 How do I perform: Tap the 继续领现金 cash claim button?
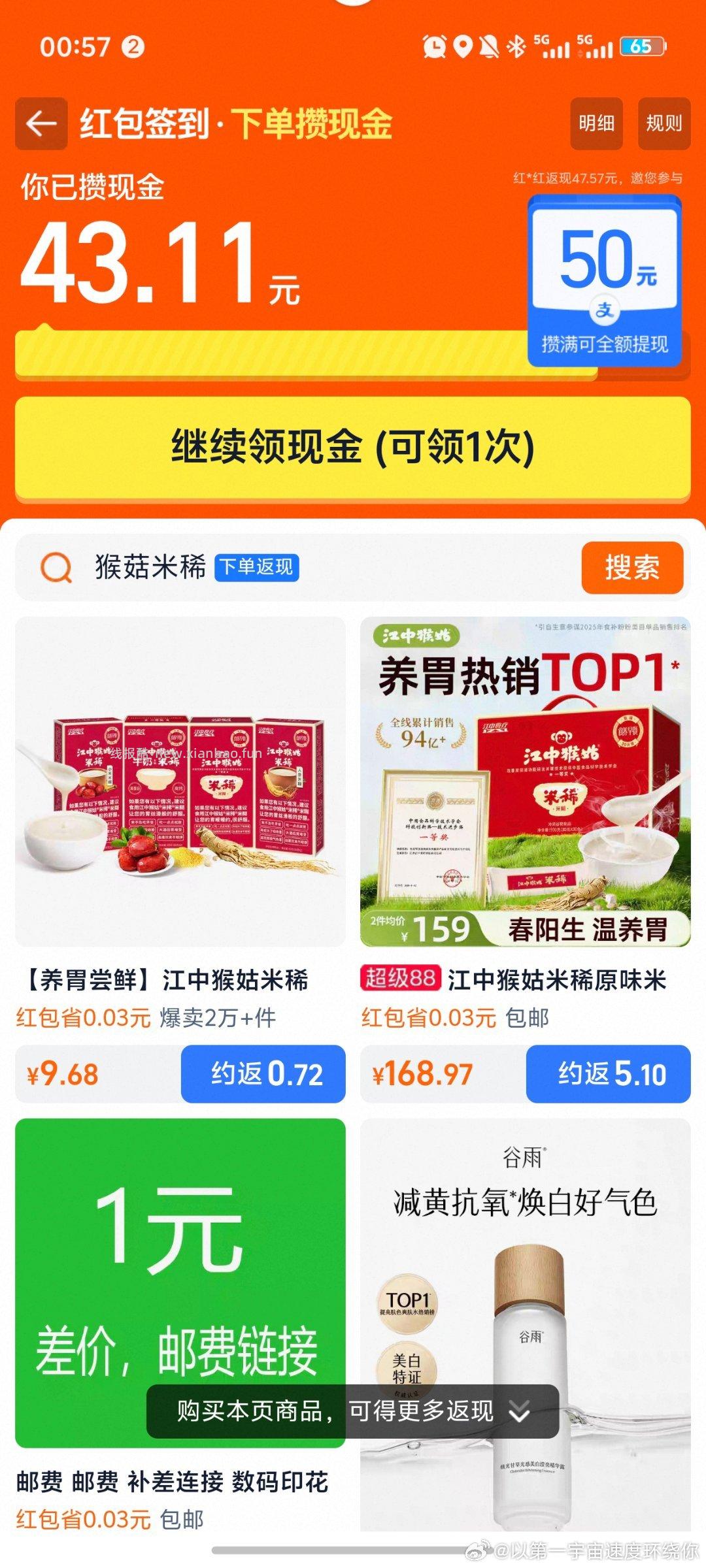coord(353,447)
